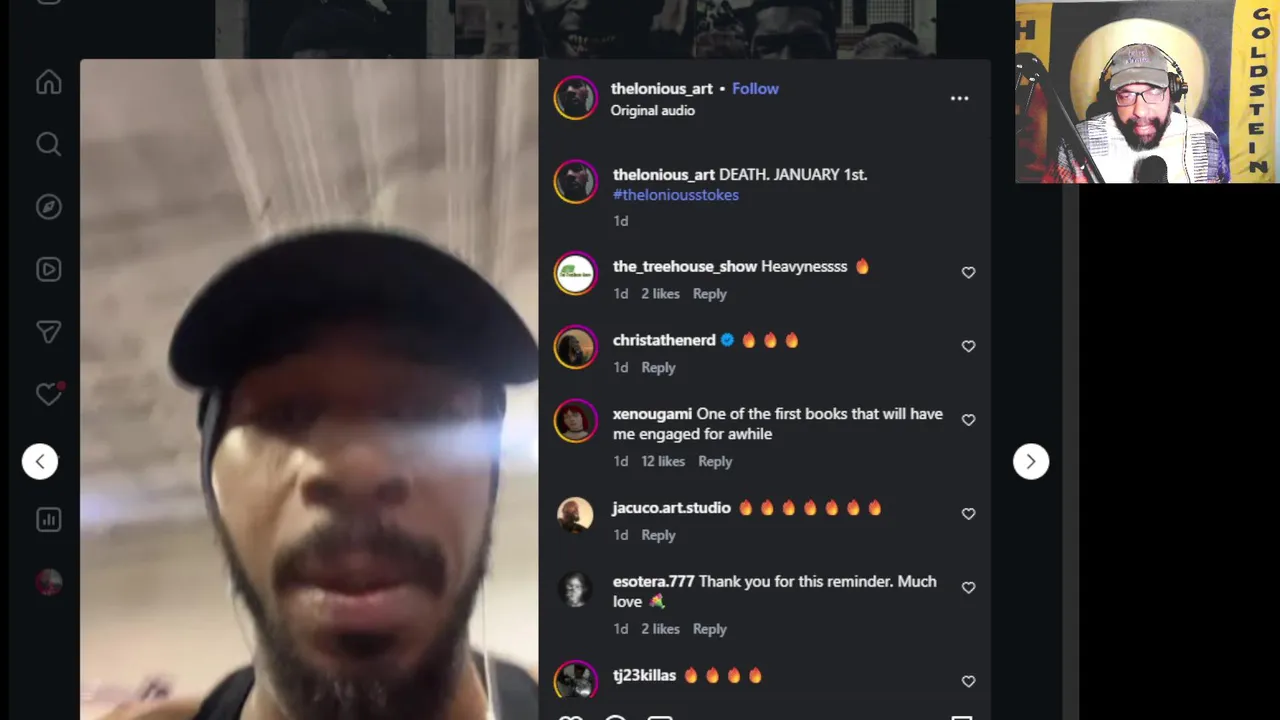Image resolution: width=1280 pixels, height=720 pixels.
Task: Like xenougami's comment
Action: [x=968, y=420]
